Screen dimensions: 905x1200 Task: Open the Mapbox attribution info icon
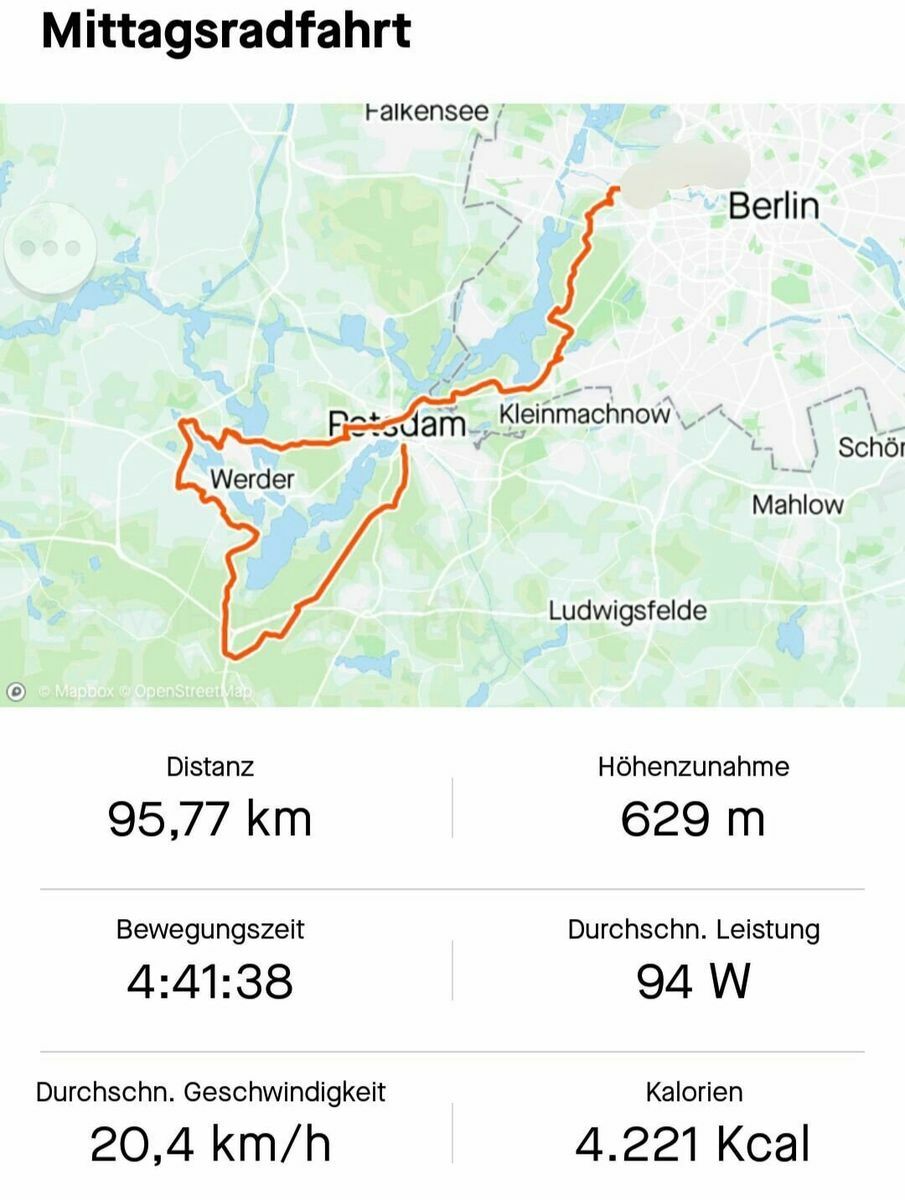tap(16, 691)
